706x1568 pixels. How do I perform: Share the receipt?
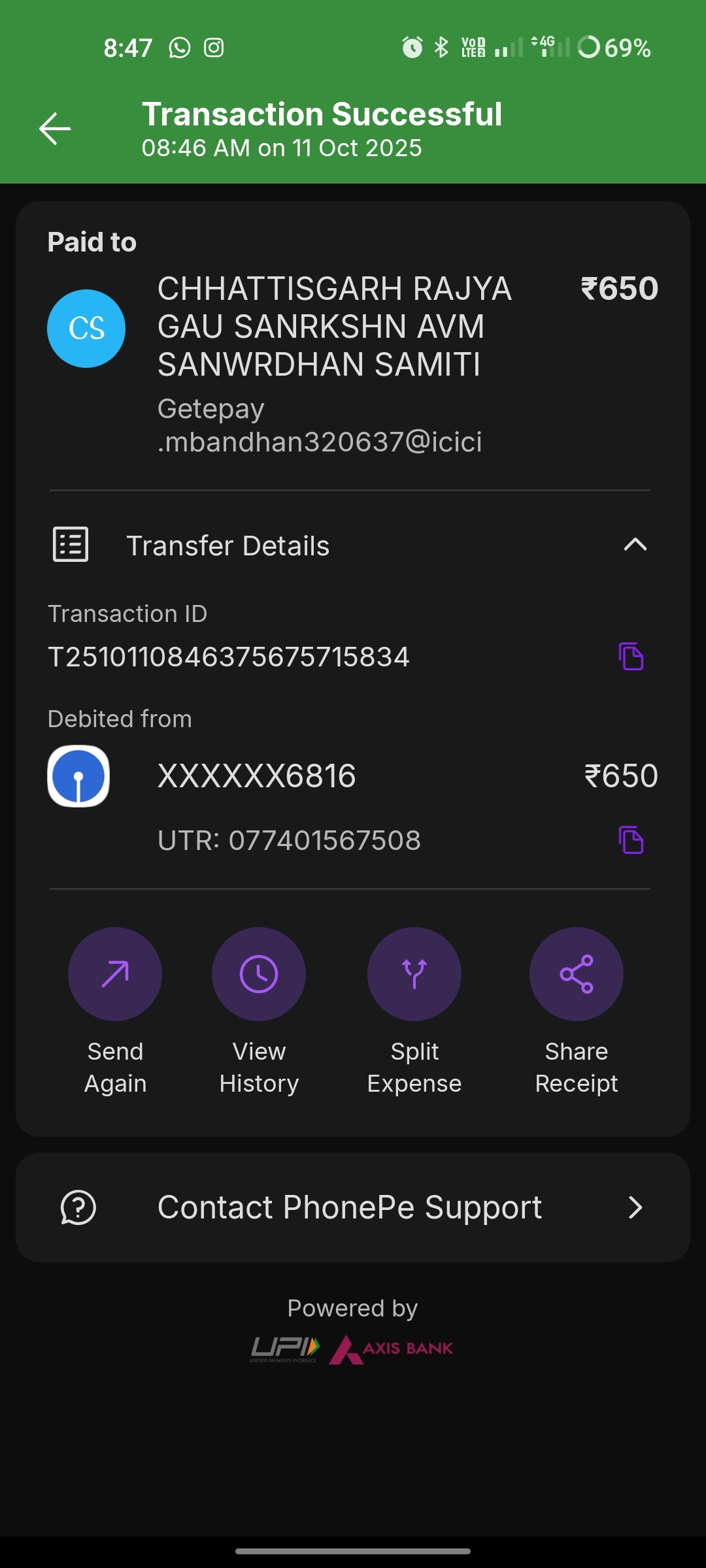[x=576, y=974]
